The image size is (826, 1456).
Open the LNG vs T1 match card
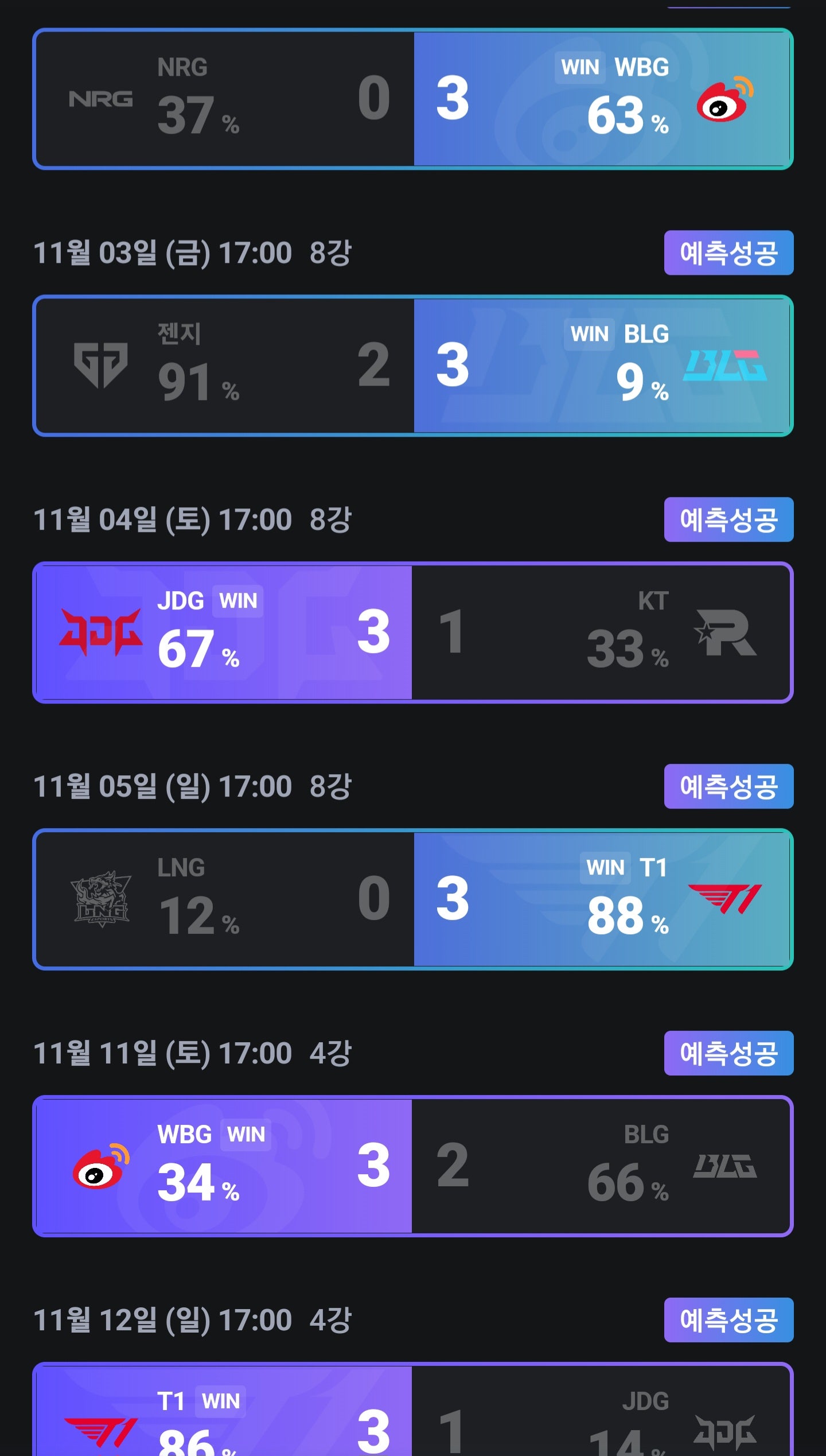pos(413,899)
